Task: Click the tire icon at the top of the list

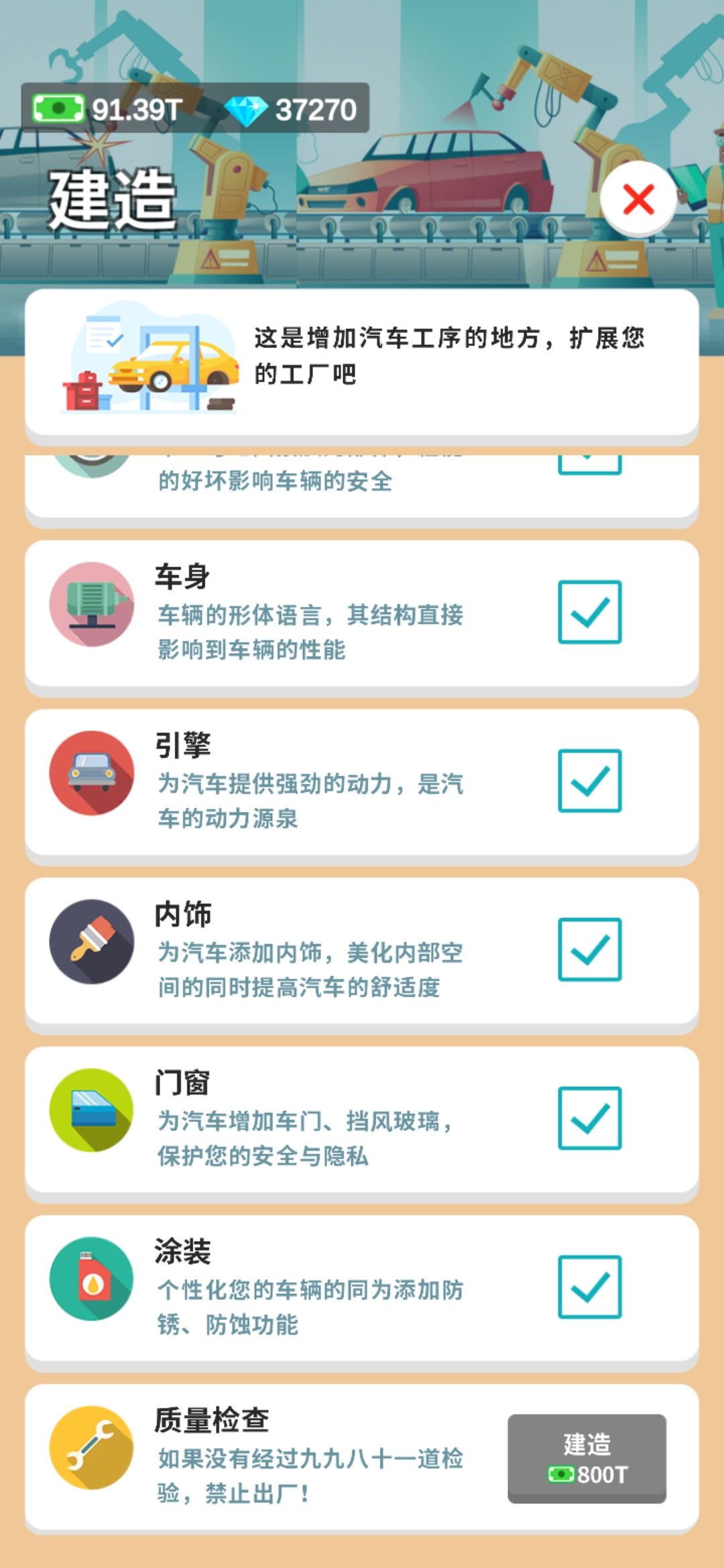Action: (94, 456)
